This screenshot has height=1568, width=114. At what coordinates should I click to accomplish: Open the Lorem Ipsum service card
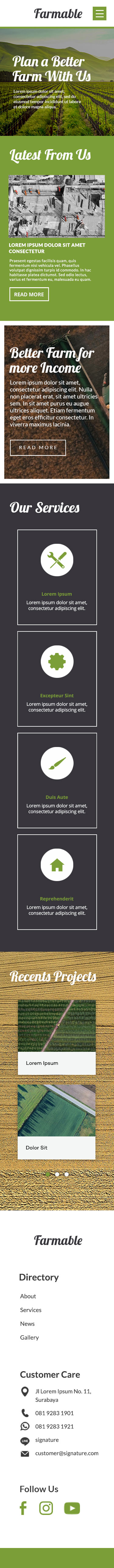(57, 577)
